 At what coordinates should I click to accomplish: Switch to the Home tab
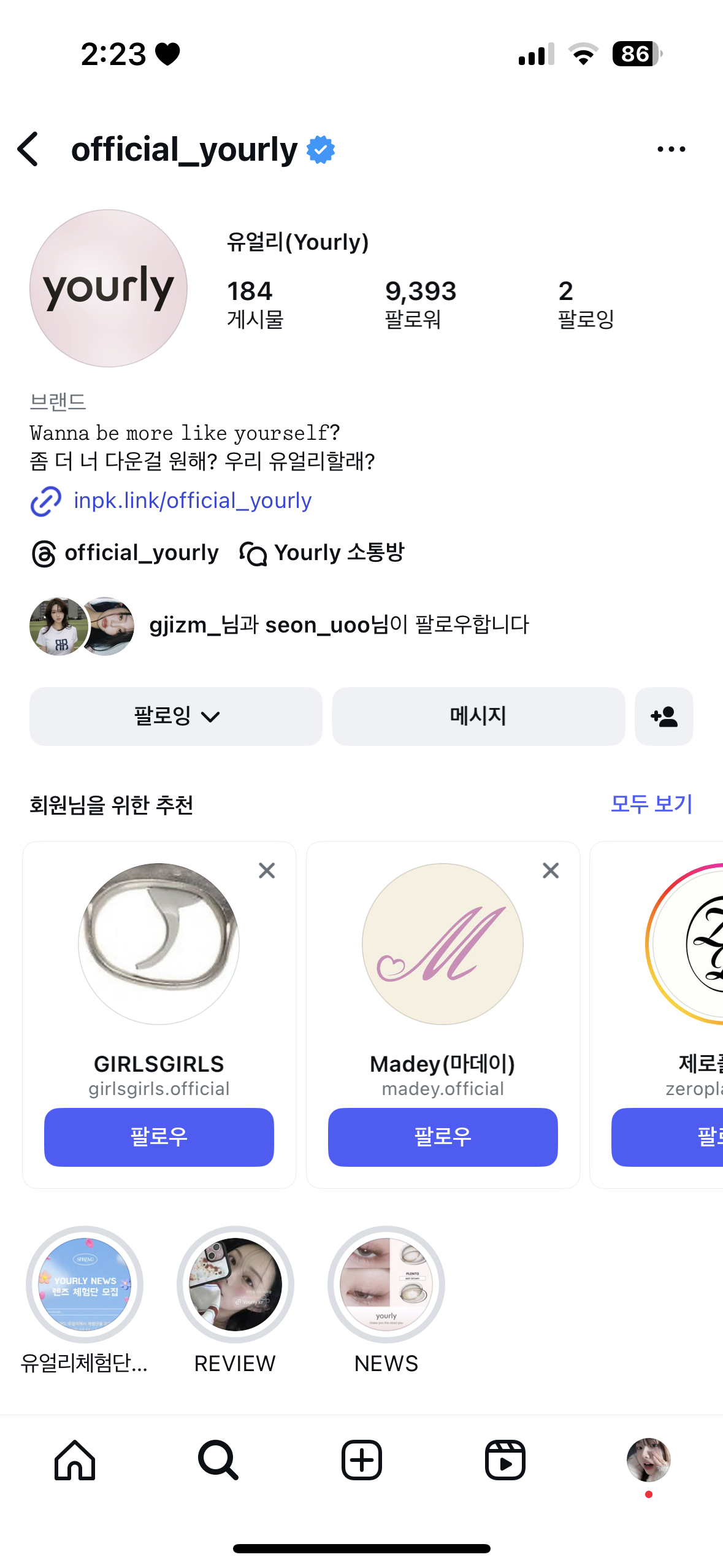(75, 1460)
